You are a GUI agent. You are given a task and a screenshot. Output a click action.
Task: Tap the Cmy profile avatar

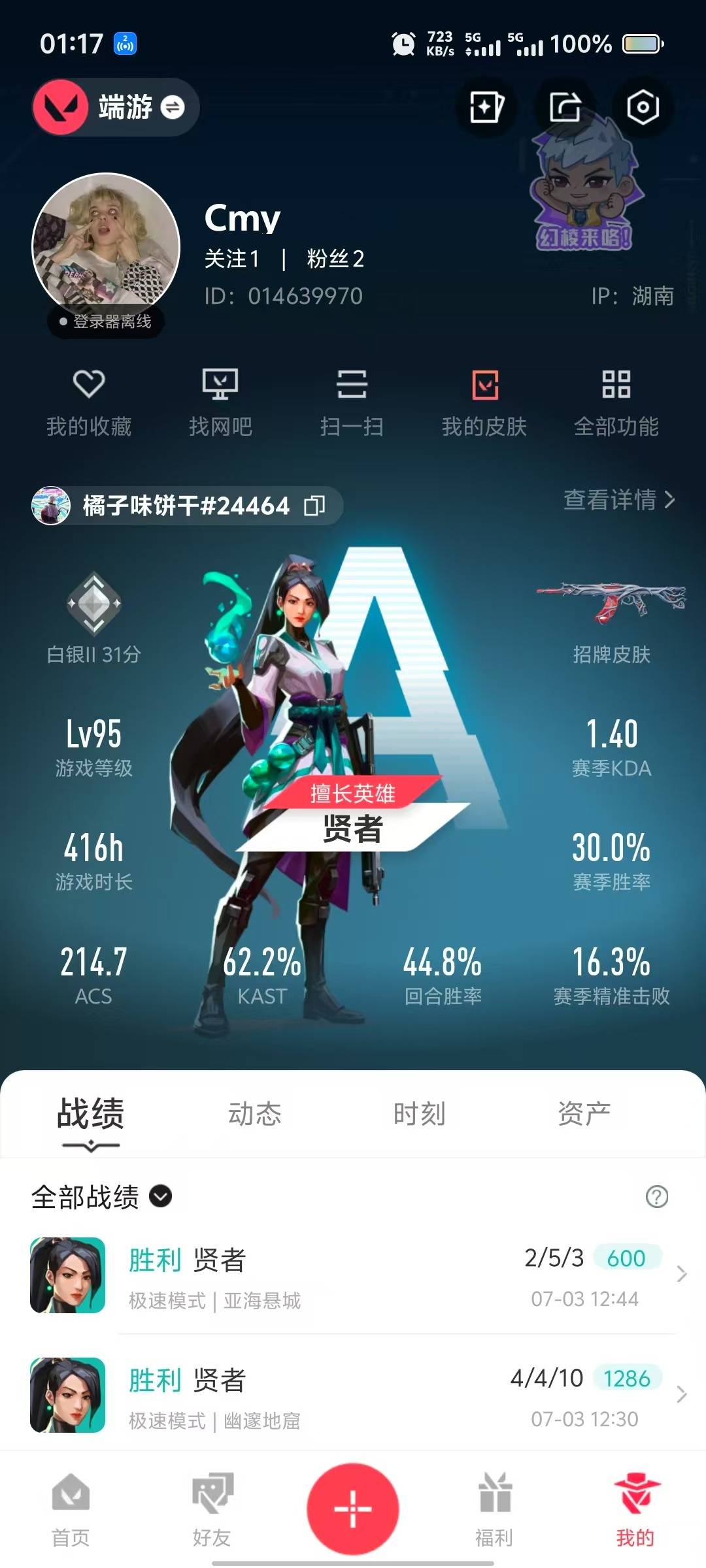tap(106, 247)
